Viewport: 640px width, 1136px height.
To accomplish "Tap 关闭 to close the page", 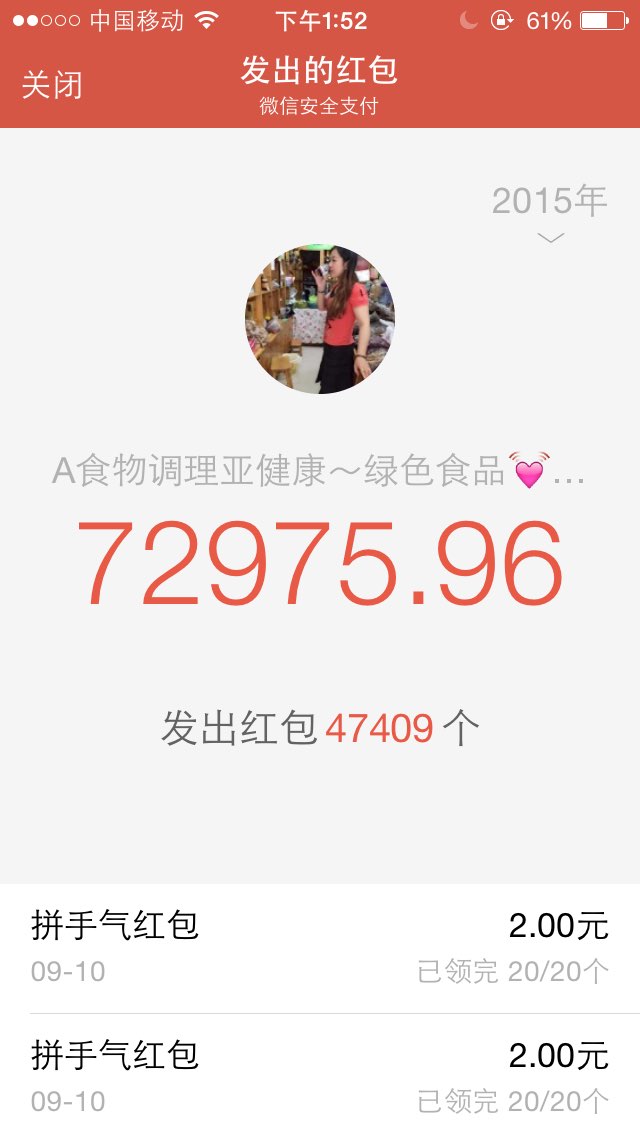I will click(x=52, y=85).
